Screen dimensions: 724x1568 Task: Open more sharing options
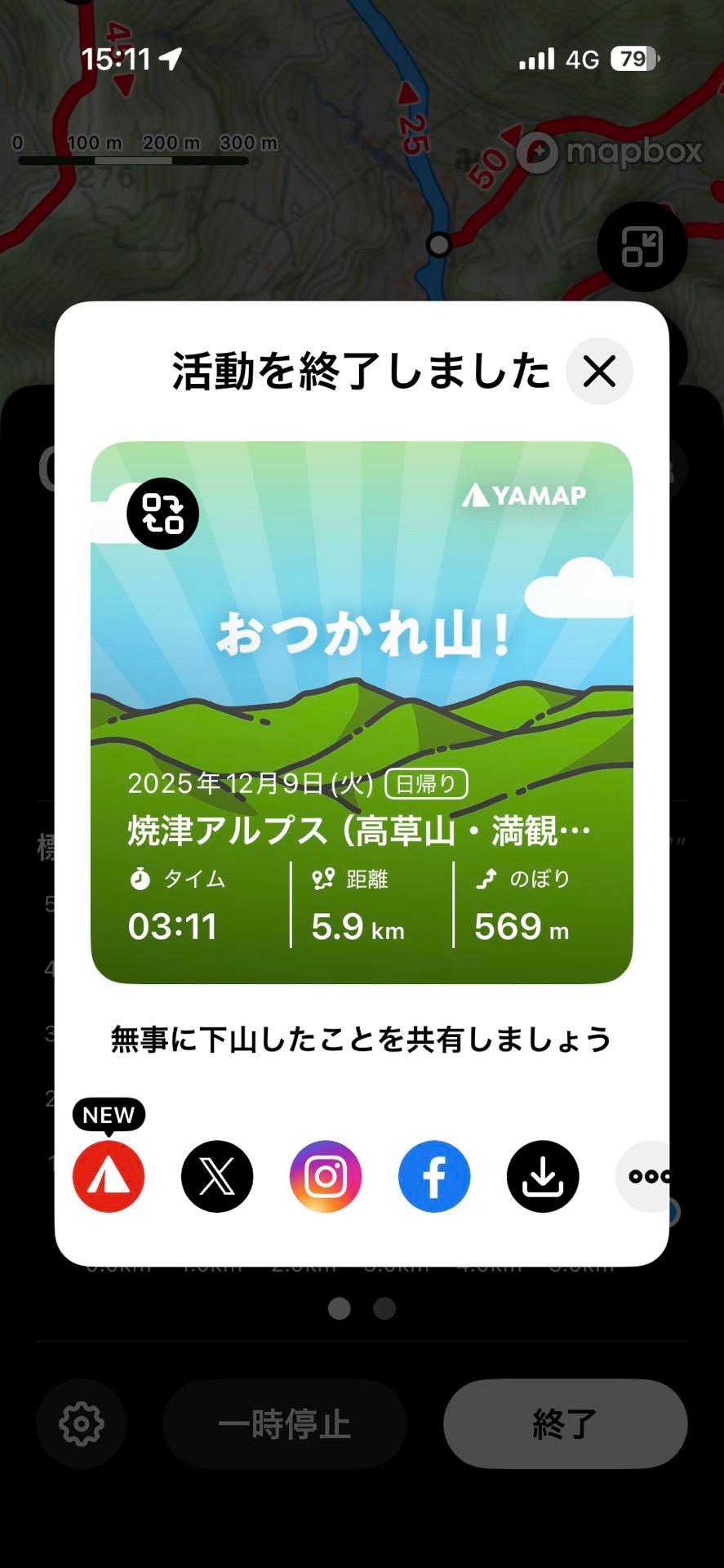click(644, 1176)
